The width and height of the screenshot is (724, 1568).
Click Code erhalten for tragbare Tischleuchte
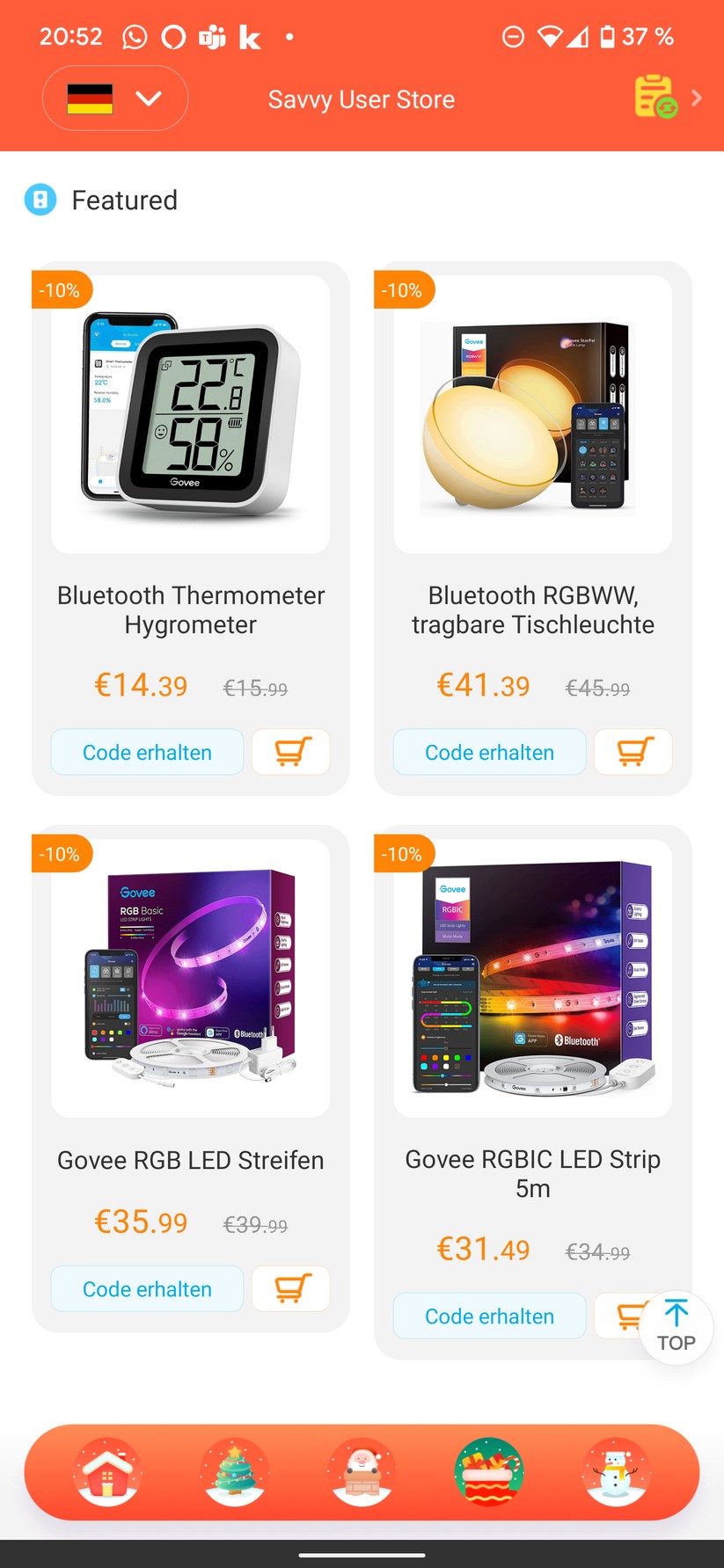pyautogui.click(x=489, y=752)
